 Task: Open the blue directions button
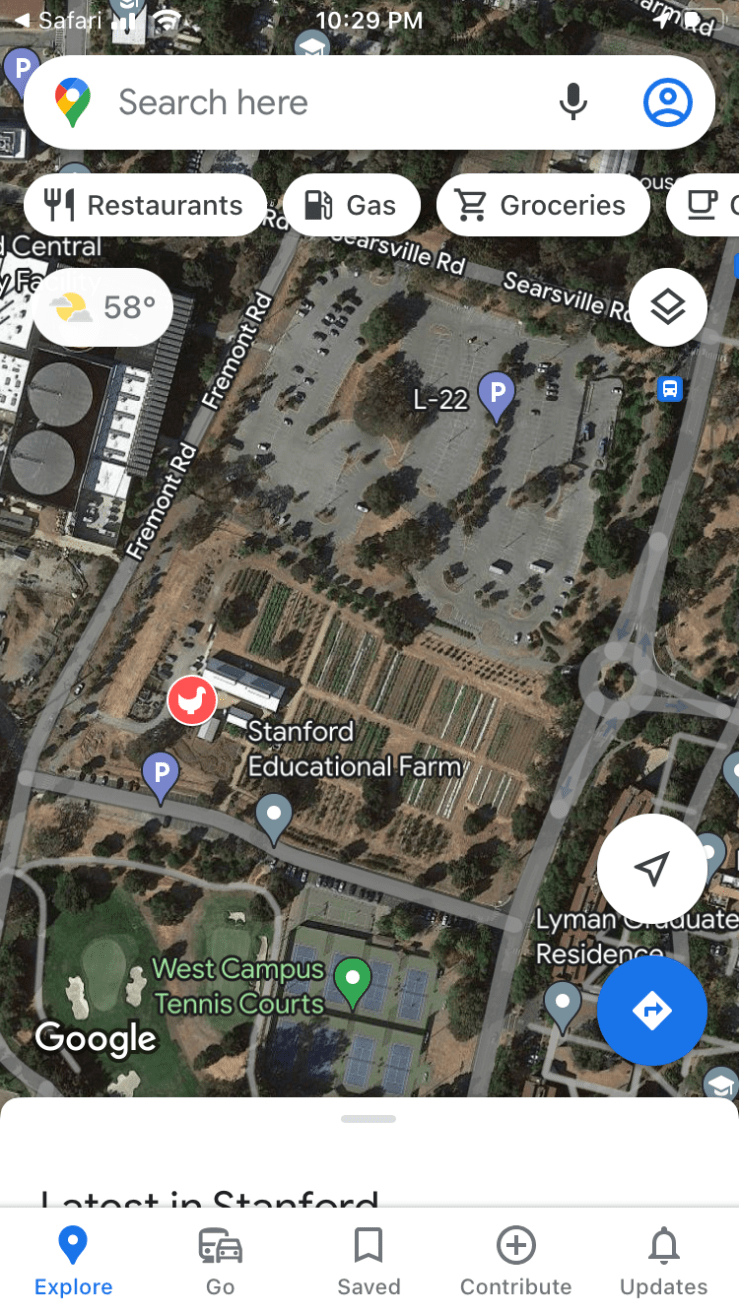coord(651,1011)
